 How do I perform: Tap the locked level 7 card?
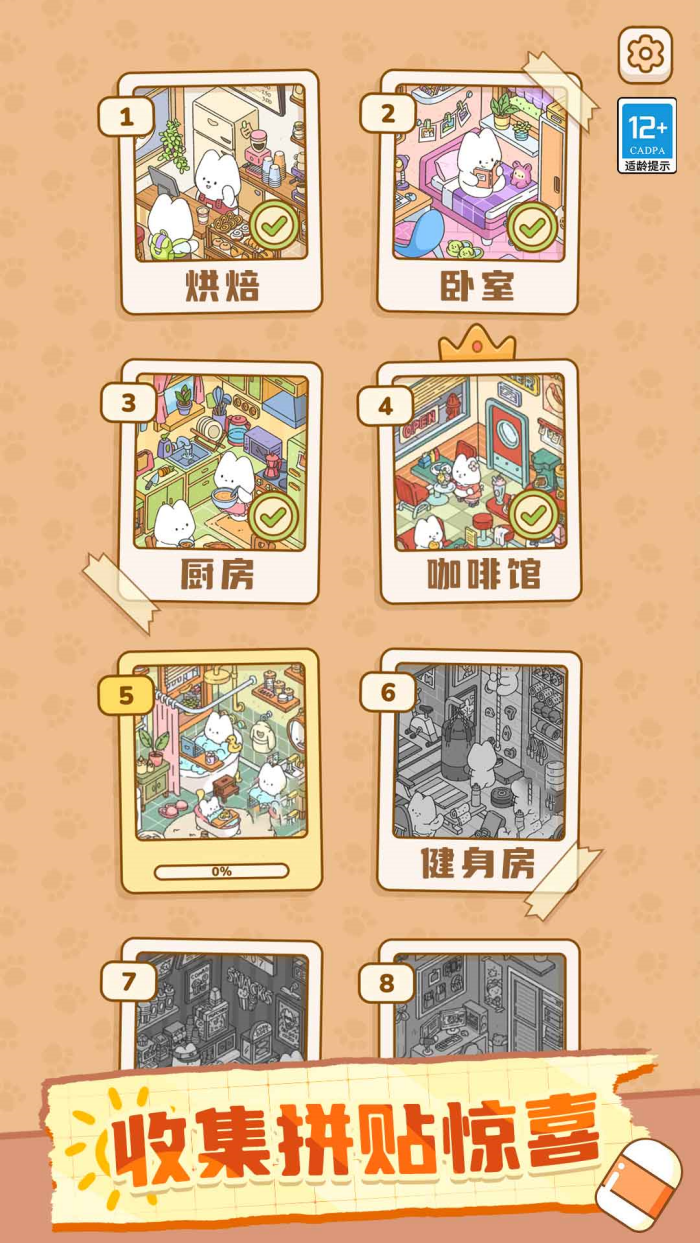(x=221, y=1000)
